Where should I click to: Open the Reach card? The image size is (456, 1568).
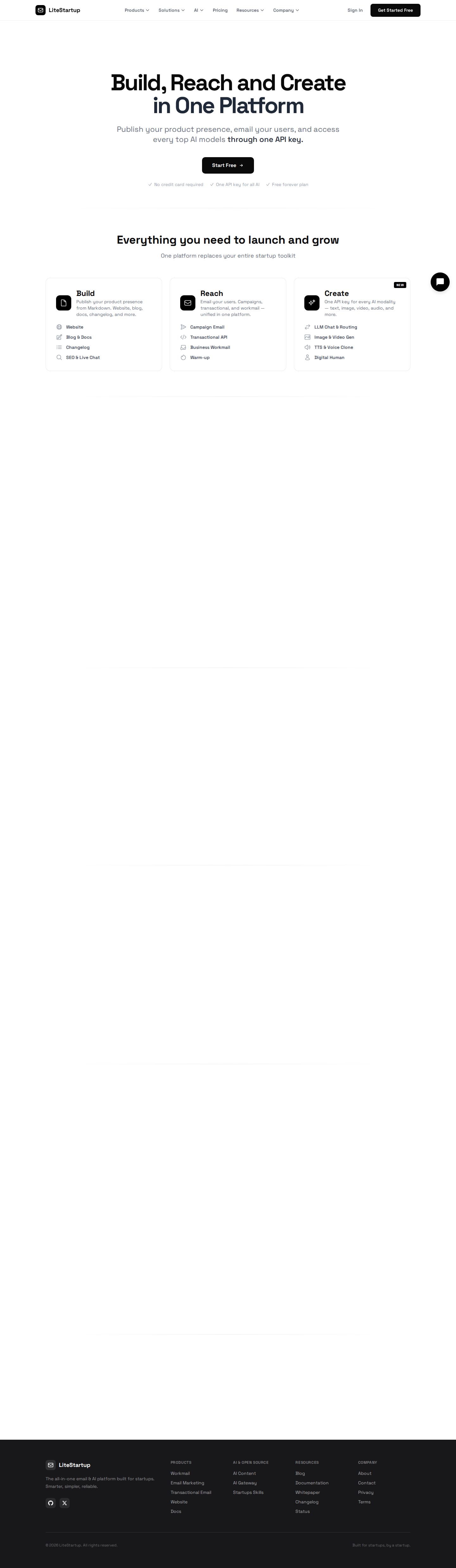point(228,324)
